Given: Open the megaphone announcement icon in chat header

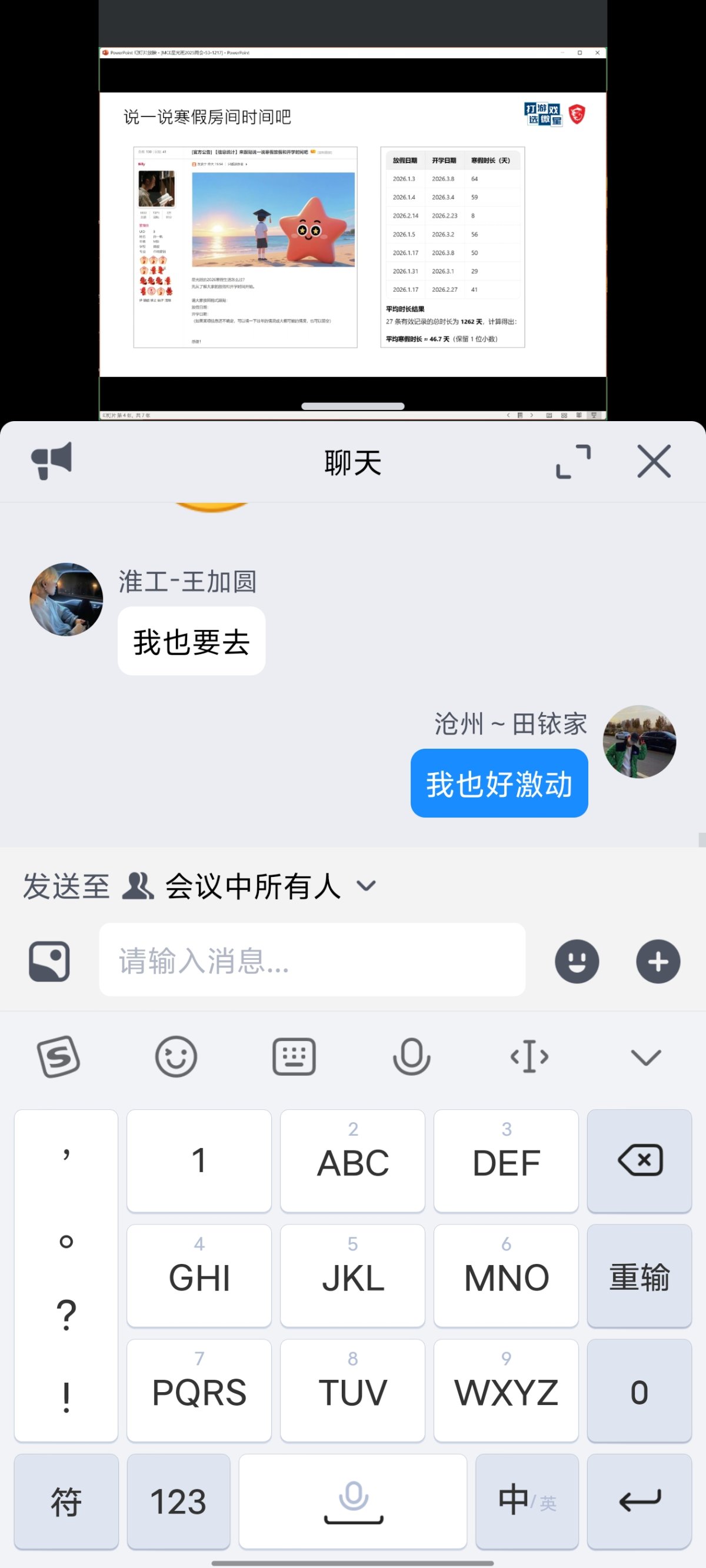Looking at the screenshot, I should 51,461.
